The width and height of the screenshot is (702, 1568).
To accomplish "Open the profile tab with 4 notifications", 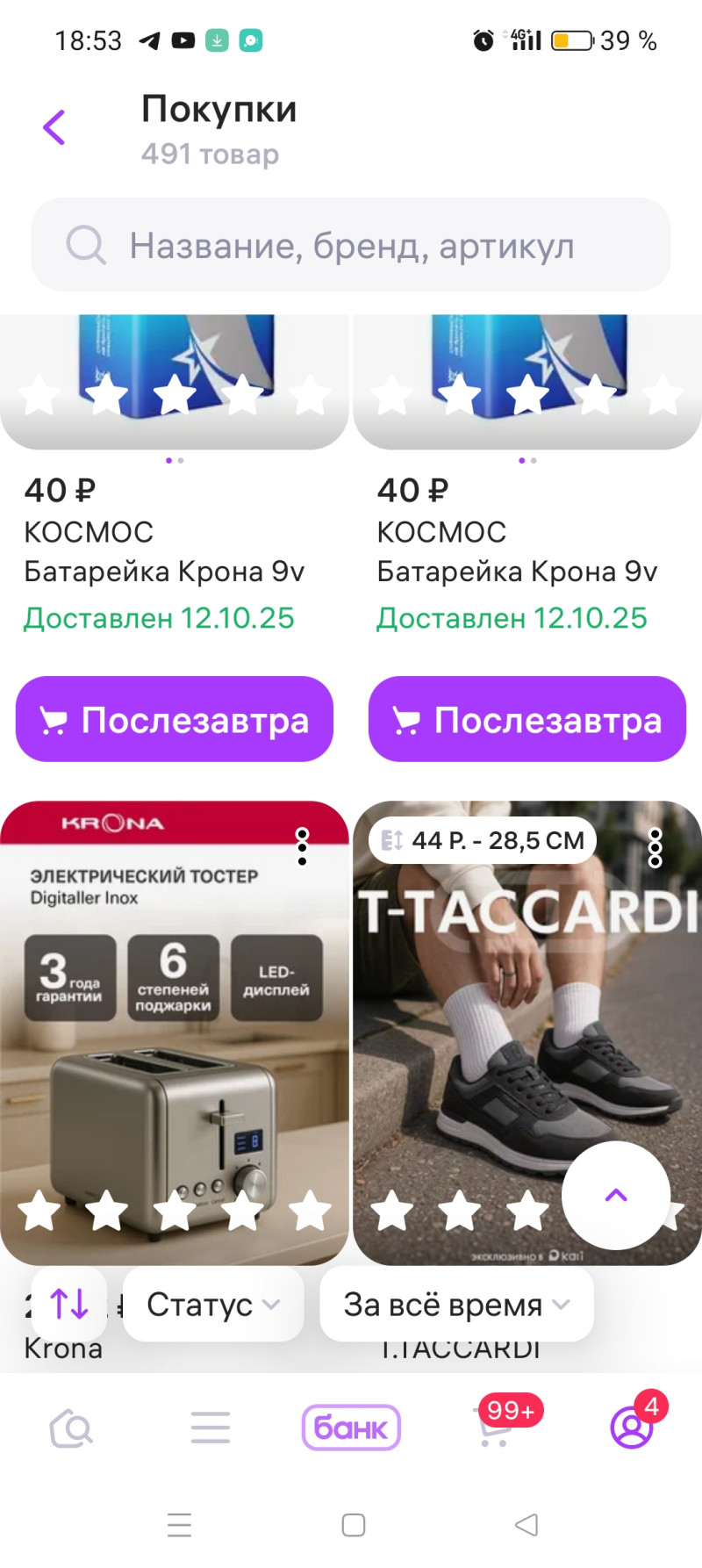I will (632, 1427).
